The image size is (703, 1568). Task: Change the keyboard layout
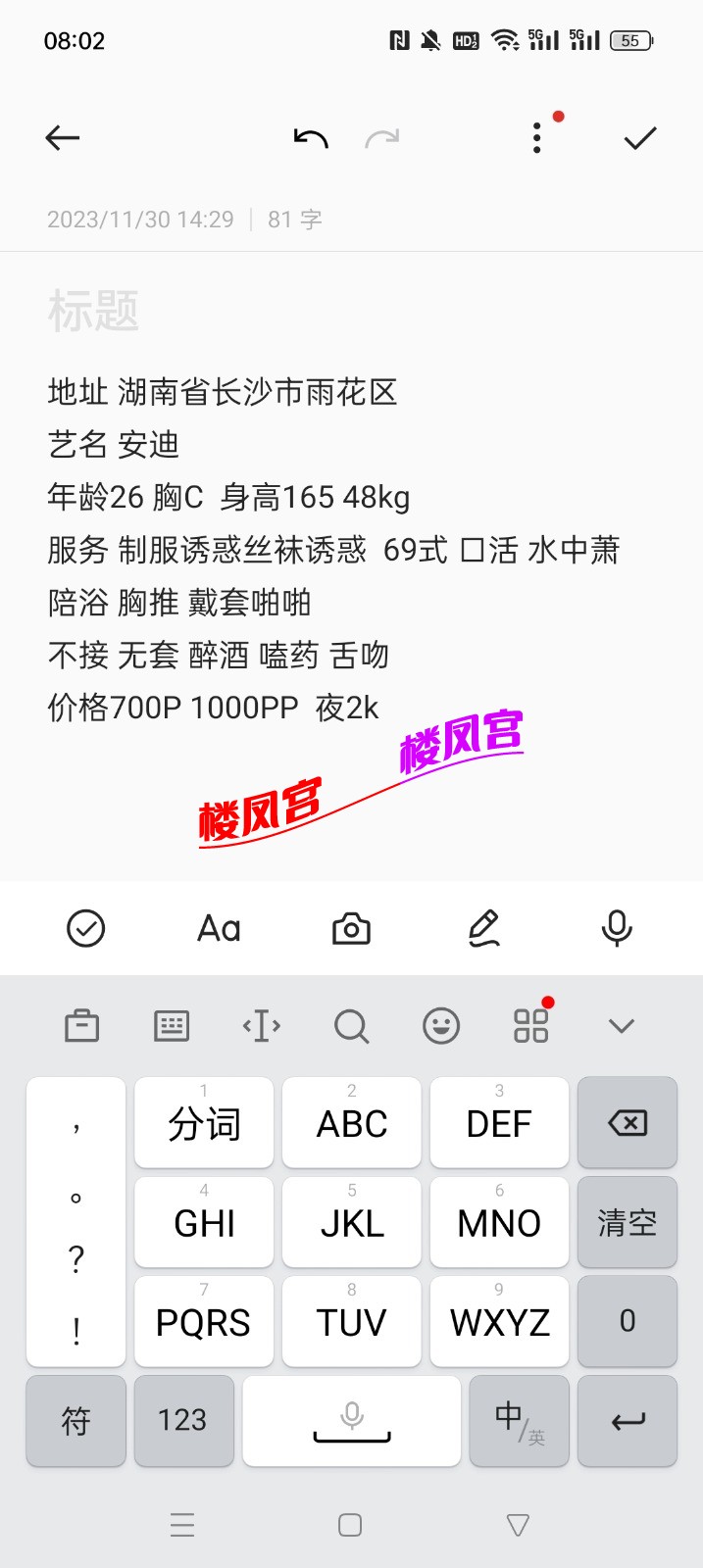(172, 1026)
